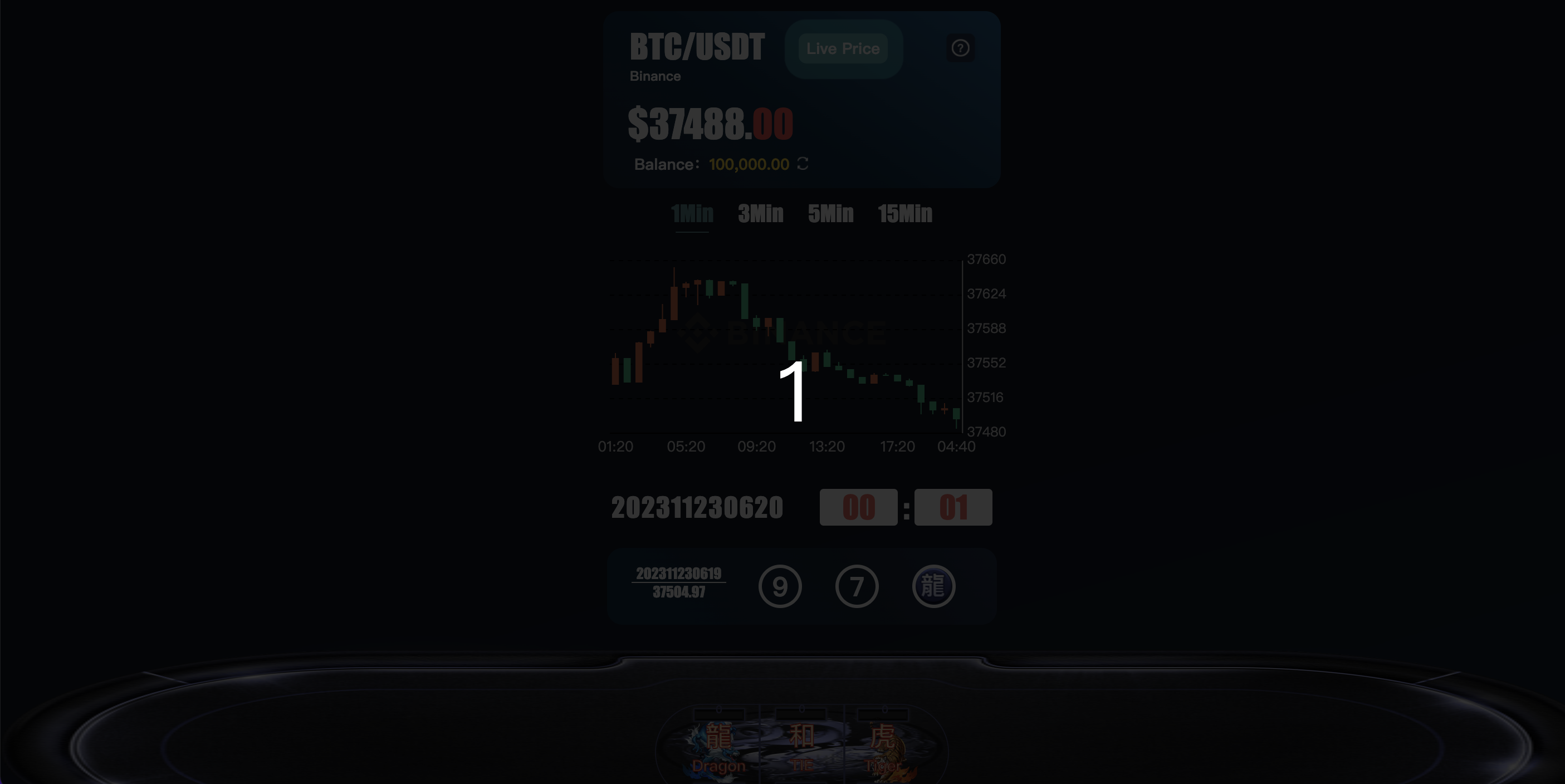Switch to the 1Min tab
This screenshot has height=784, width=1565.
(x=692, y=214)
